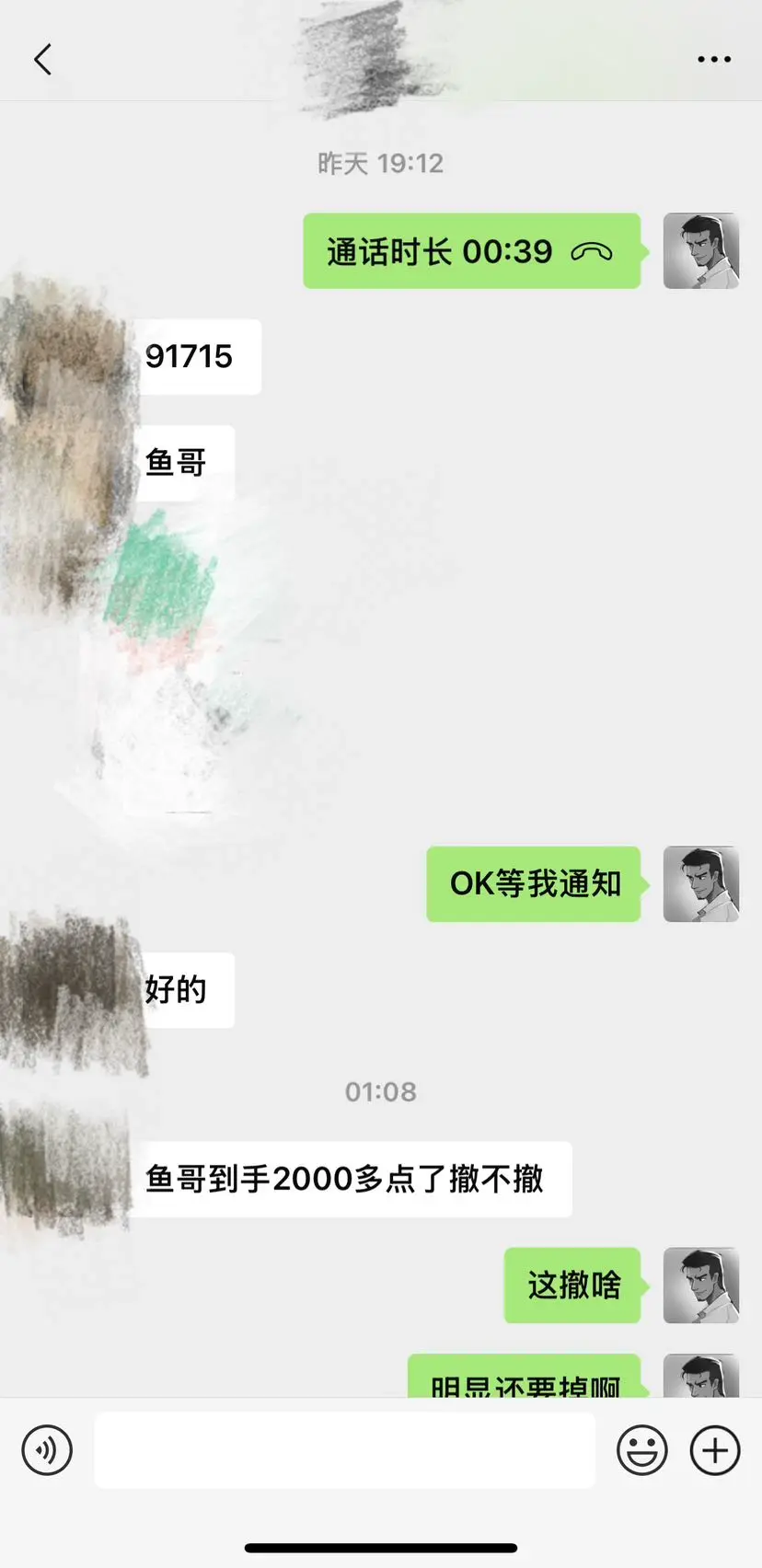Tap the 01:08 timestamp
762x1568 pixels.
(x=381, y=1092)
